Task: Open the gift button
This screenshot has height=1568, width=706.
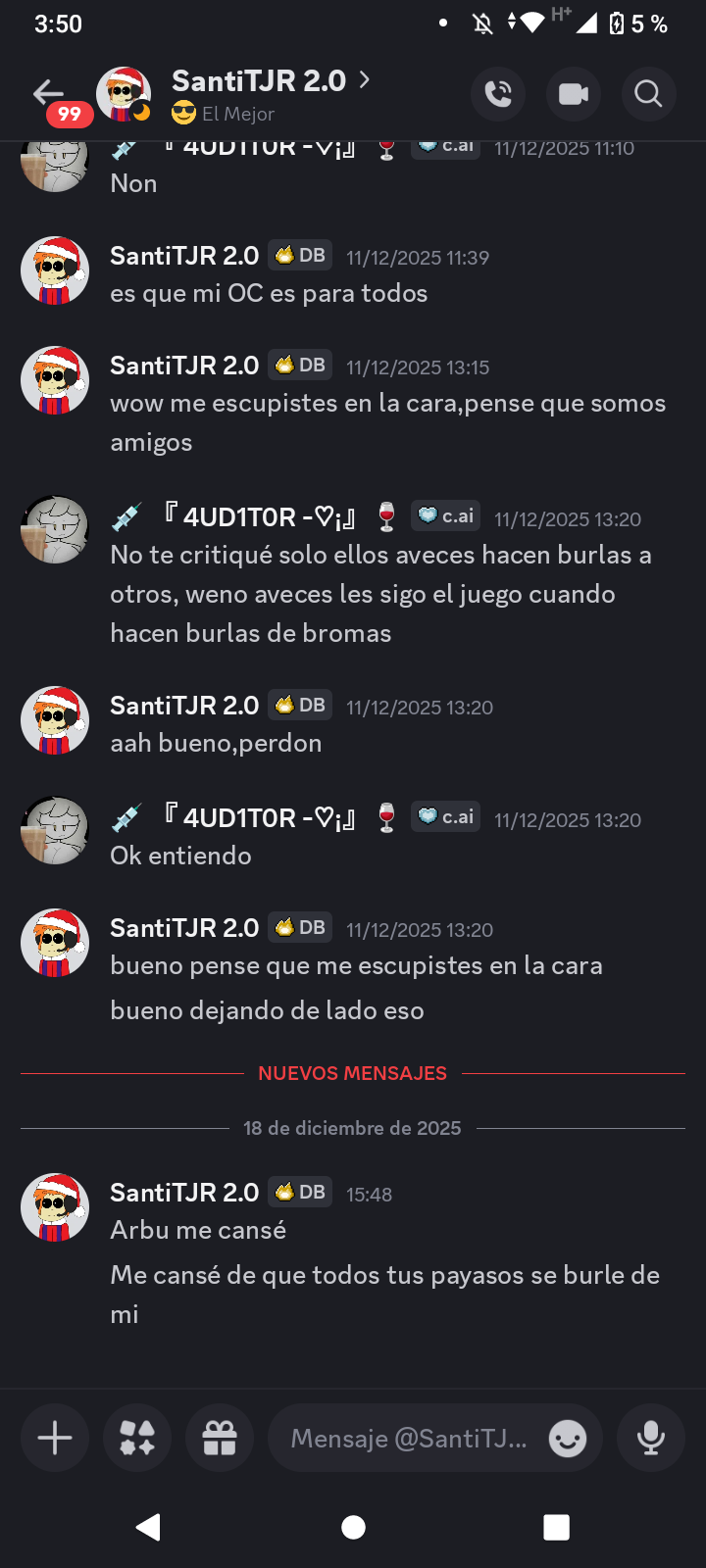Action: [x=220, y=1439]
